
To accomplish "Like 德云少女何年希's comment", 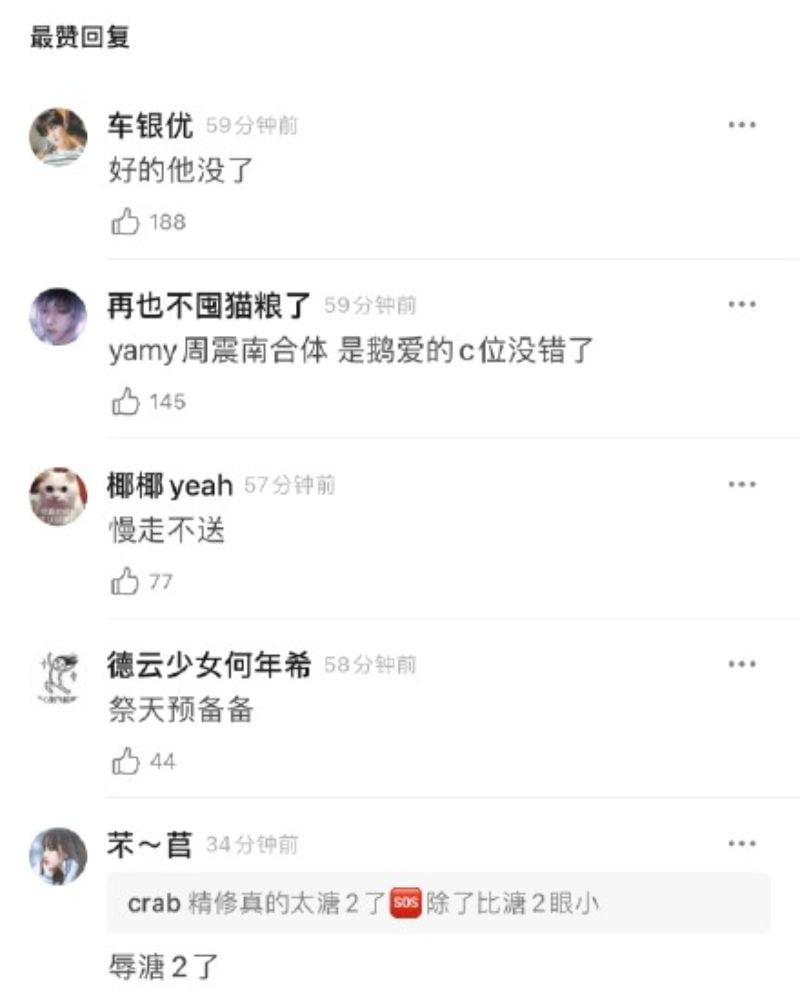I will coord(126,762).
